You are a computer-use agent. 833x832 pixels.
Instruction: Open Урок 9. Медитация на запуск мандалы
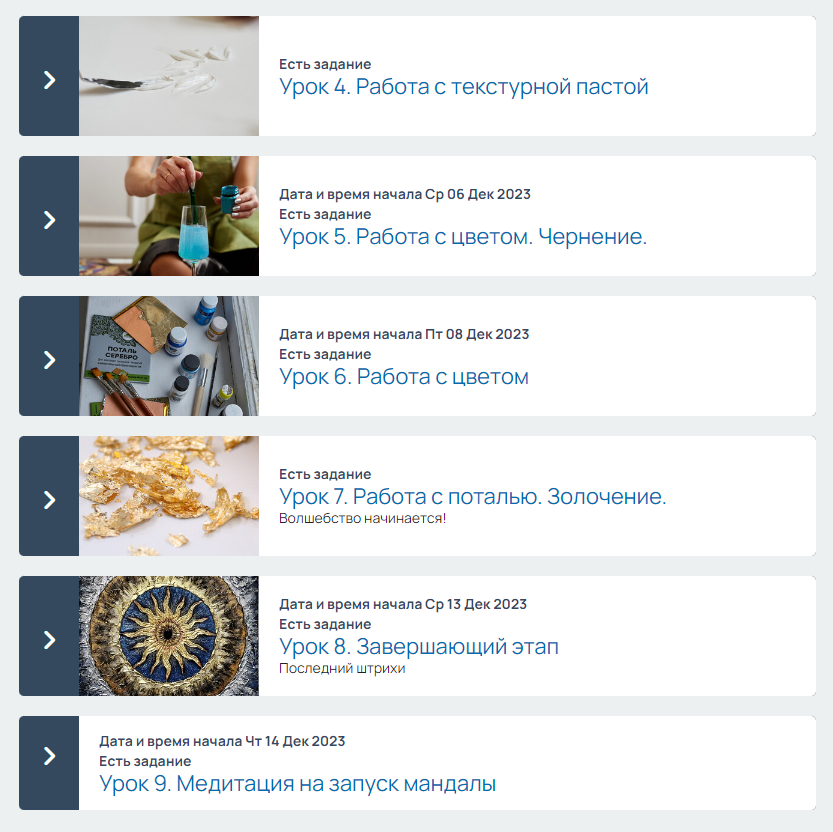click(298, 784)
